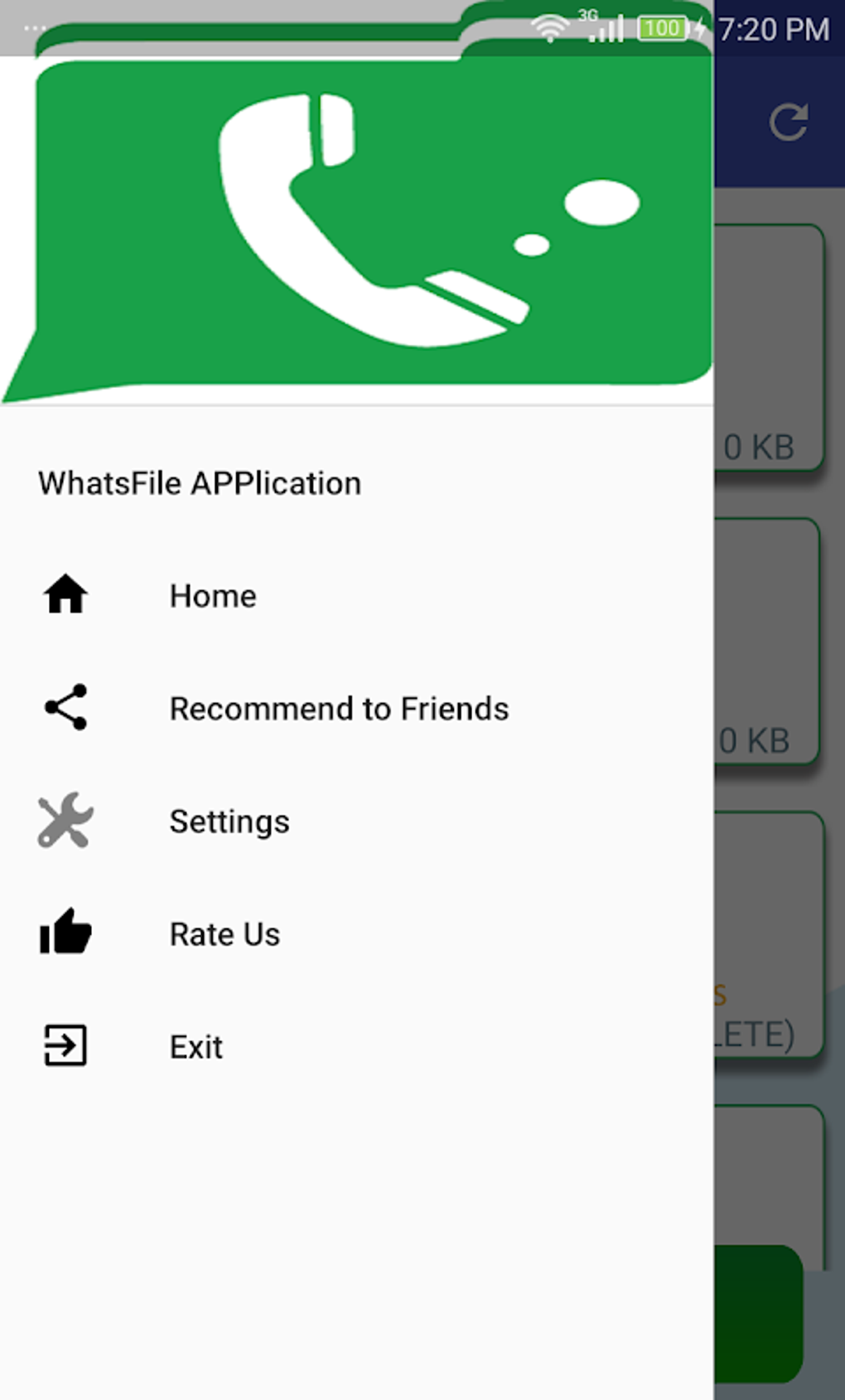Choose Rate Us in the drawer

225,934
